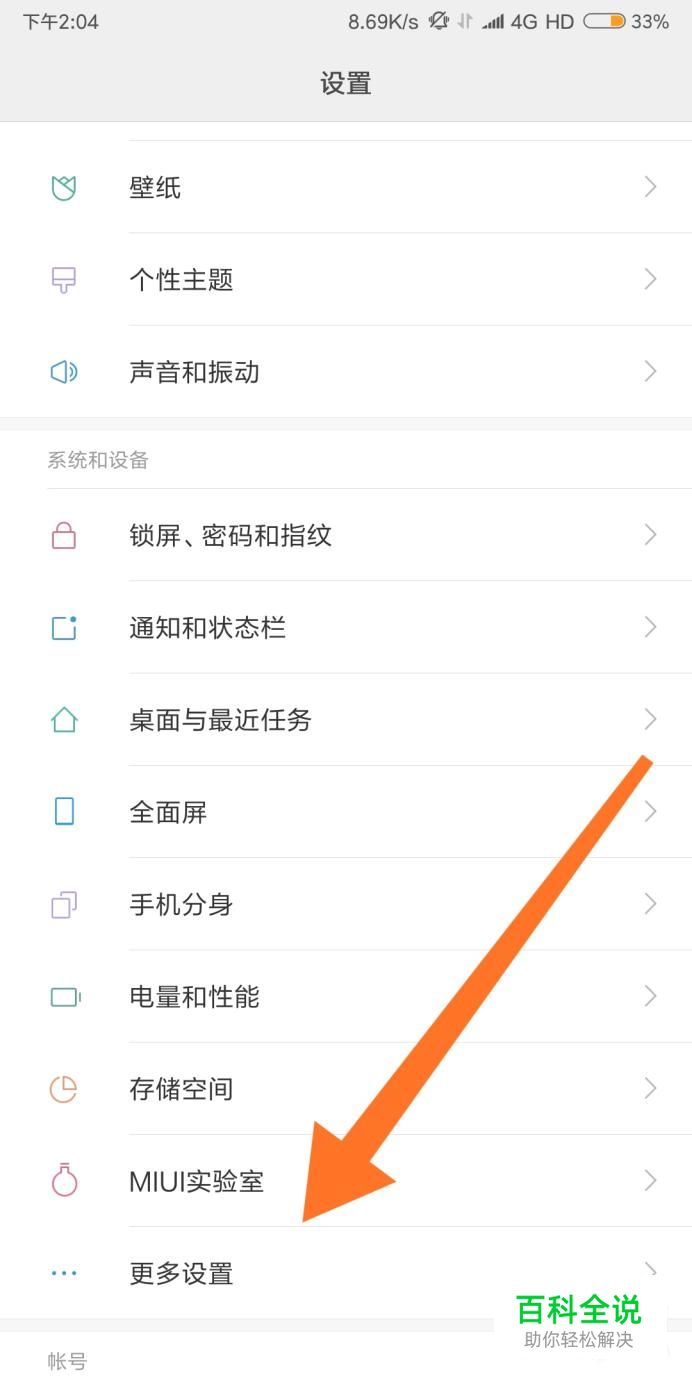
Task: Select 桌面与最近任务
Action: (x=346, y=719)
